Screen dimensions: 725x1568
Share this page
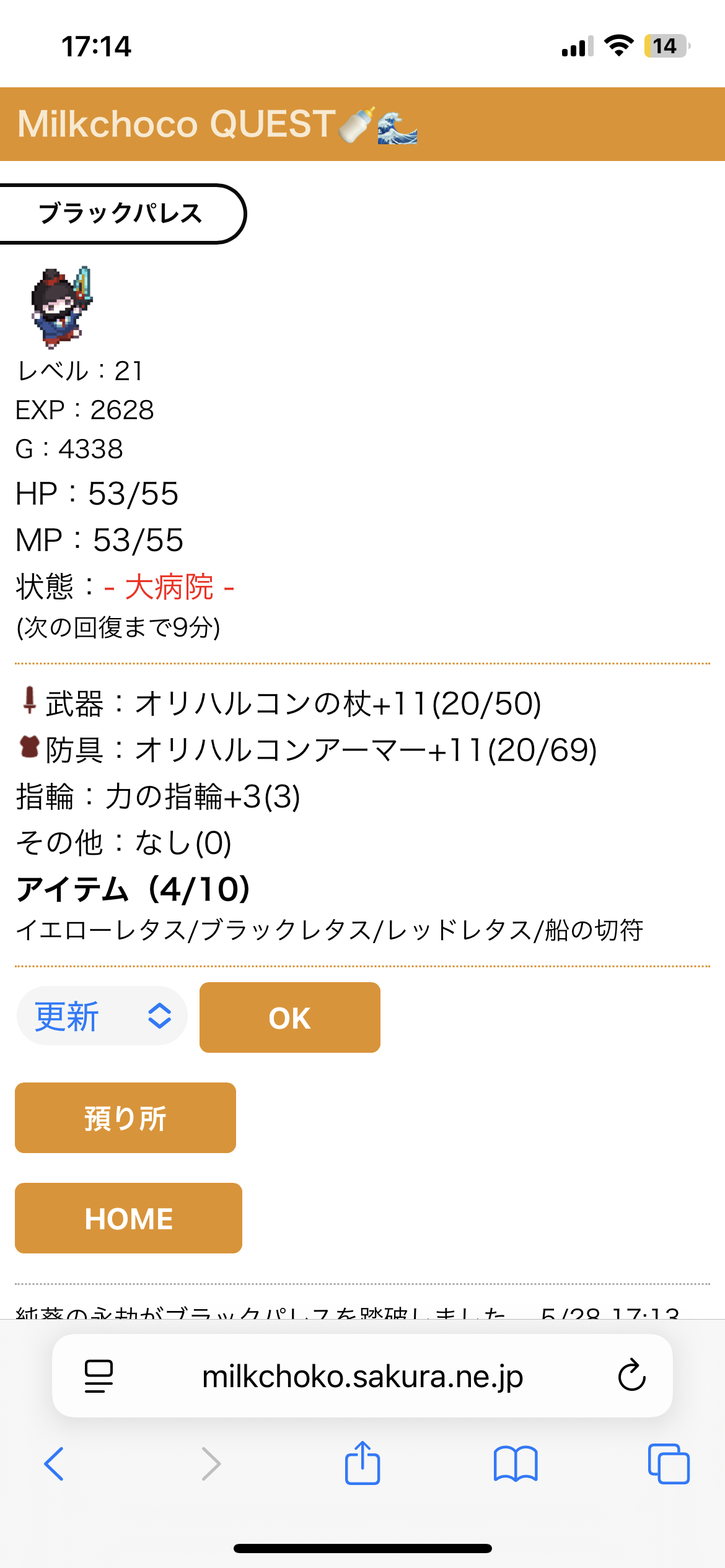coord(362,1463)
